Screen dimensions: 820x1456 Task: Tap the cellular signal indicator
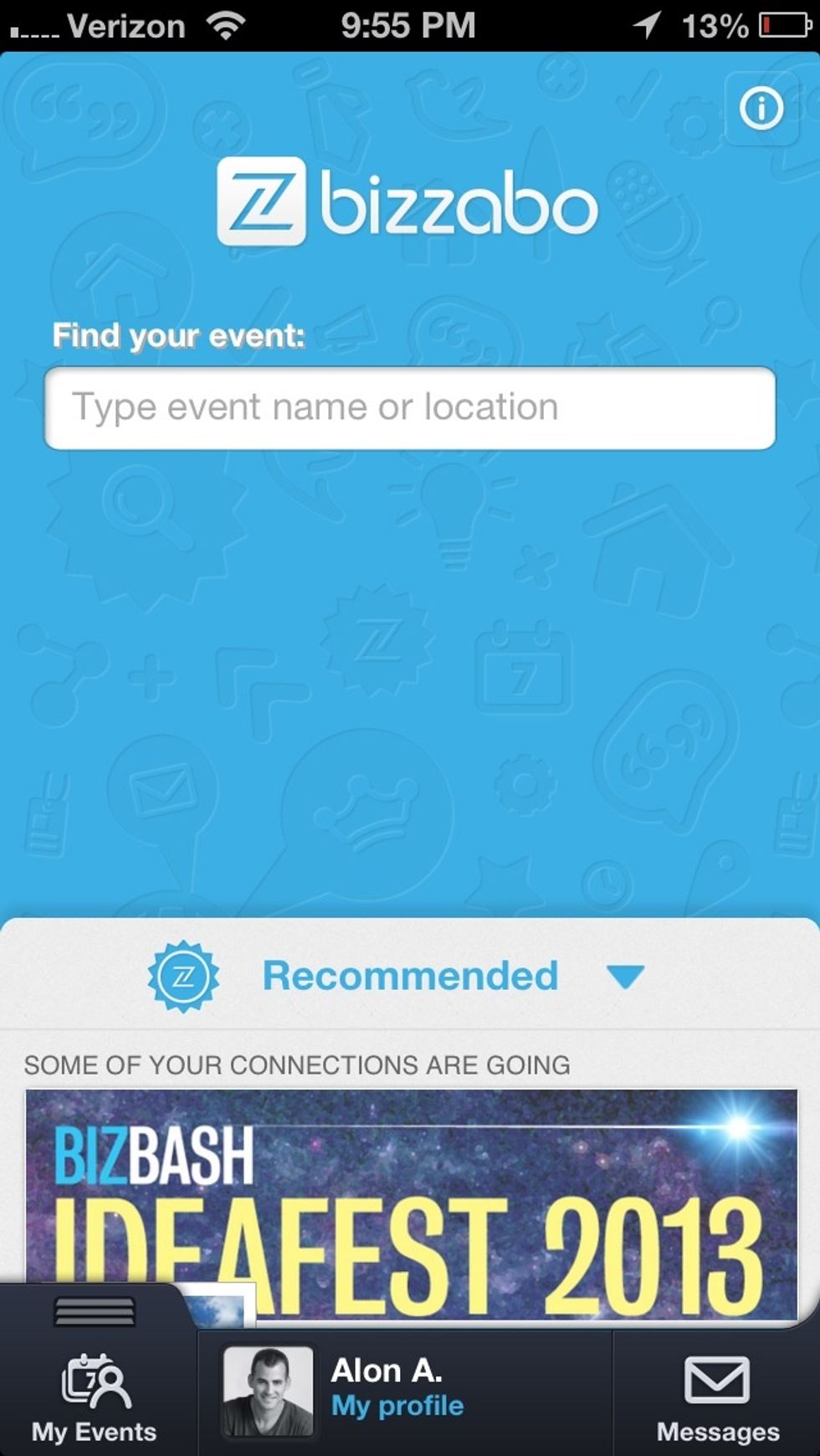tap(33, 25)
